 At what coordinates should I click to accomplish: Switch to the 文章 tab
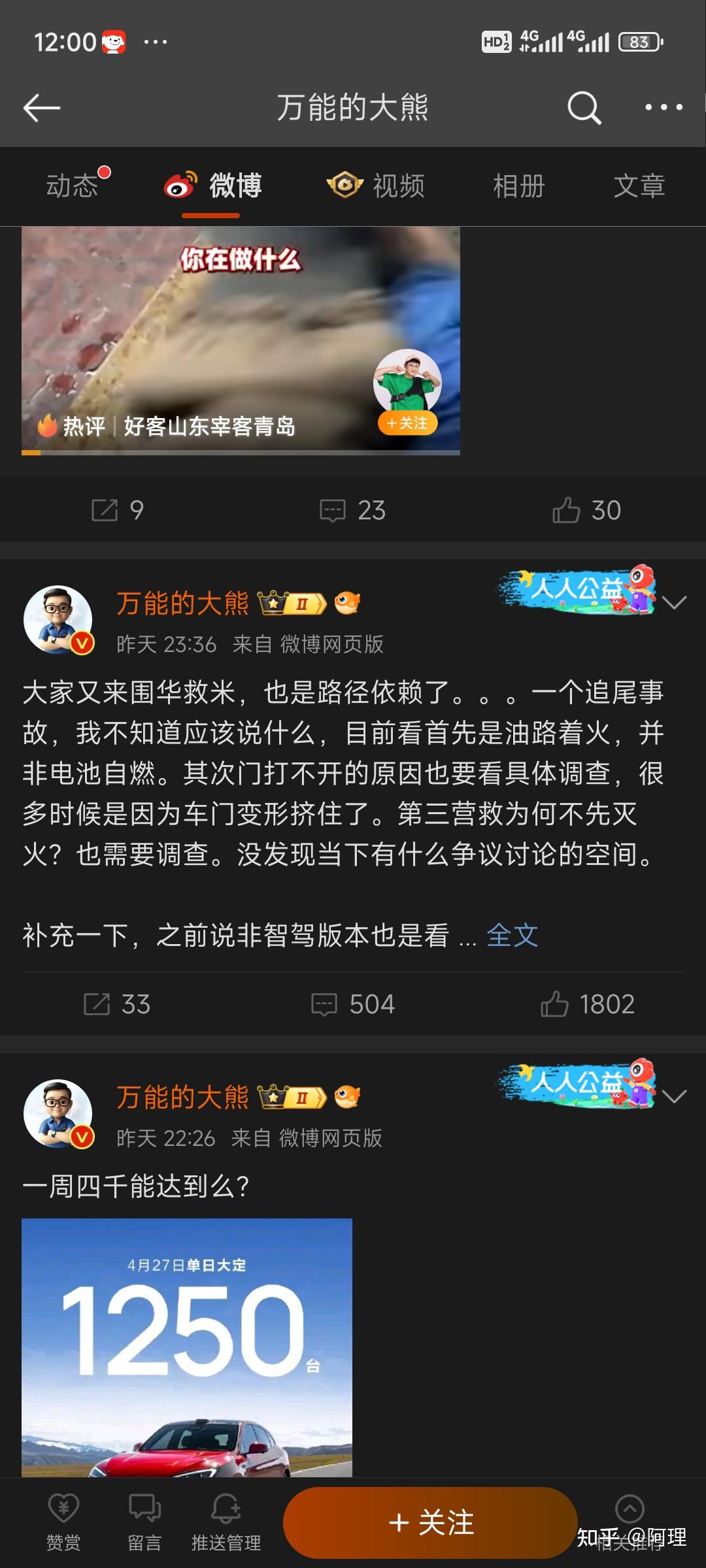click(x=639, y=186)
